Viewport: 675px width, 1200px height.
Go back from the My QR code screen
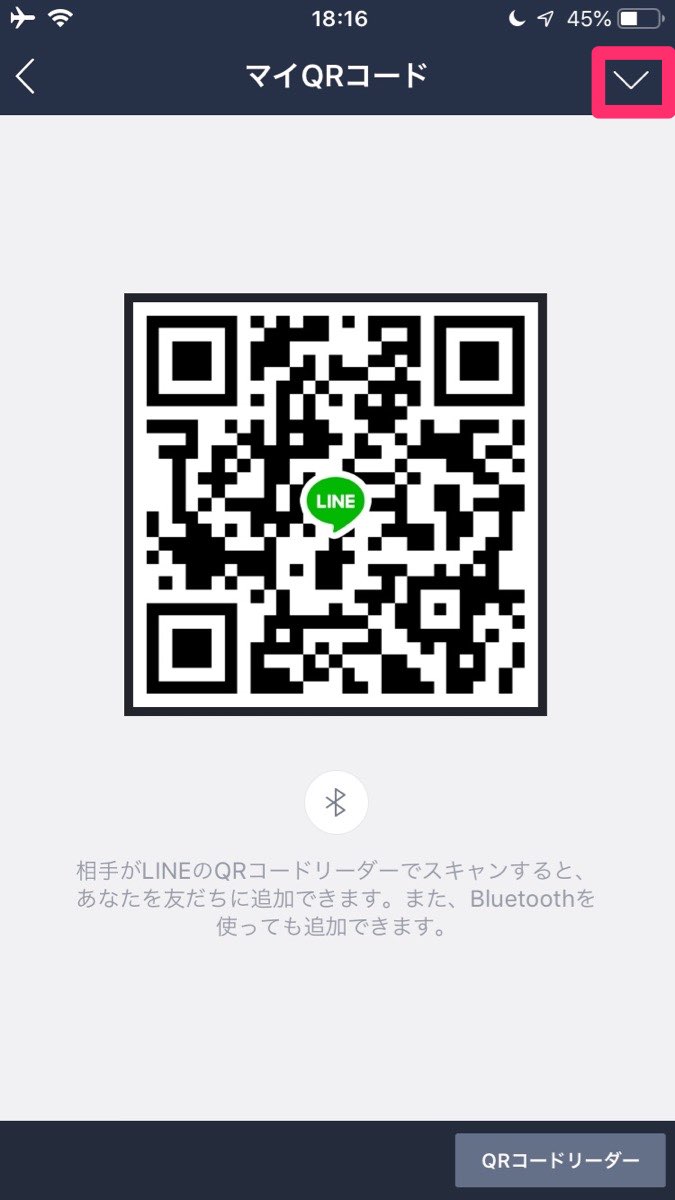click(26, 77)
